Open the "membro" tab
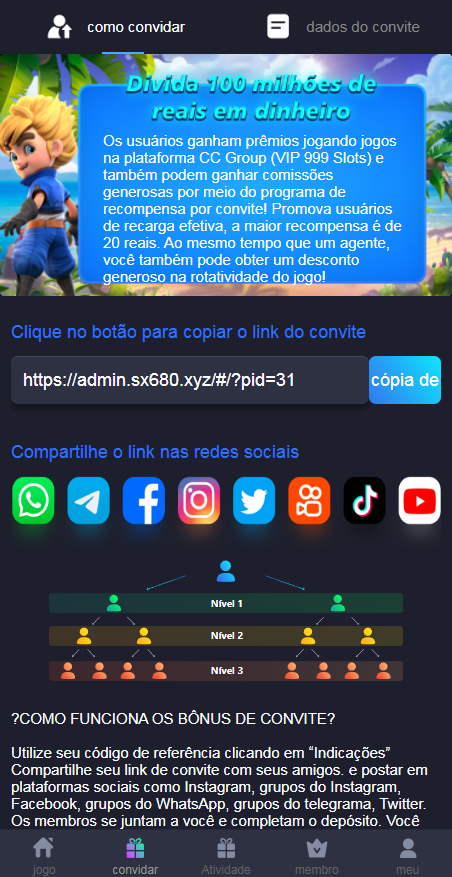This screenshot has height=877, width=452. point(317,856)
